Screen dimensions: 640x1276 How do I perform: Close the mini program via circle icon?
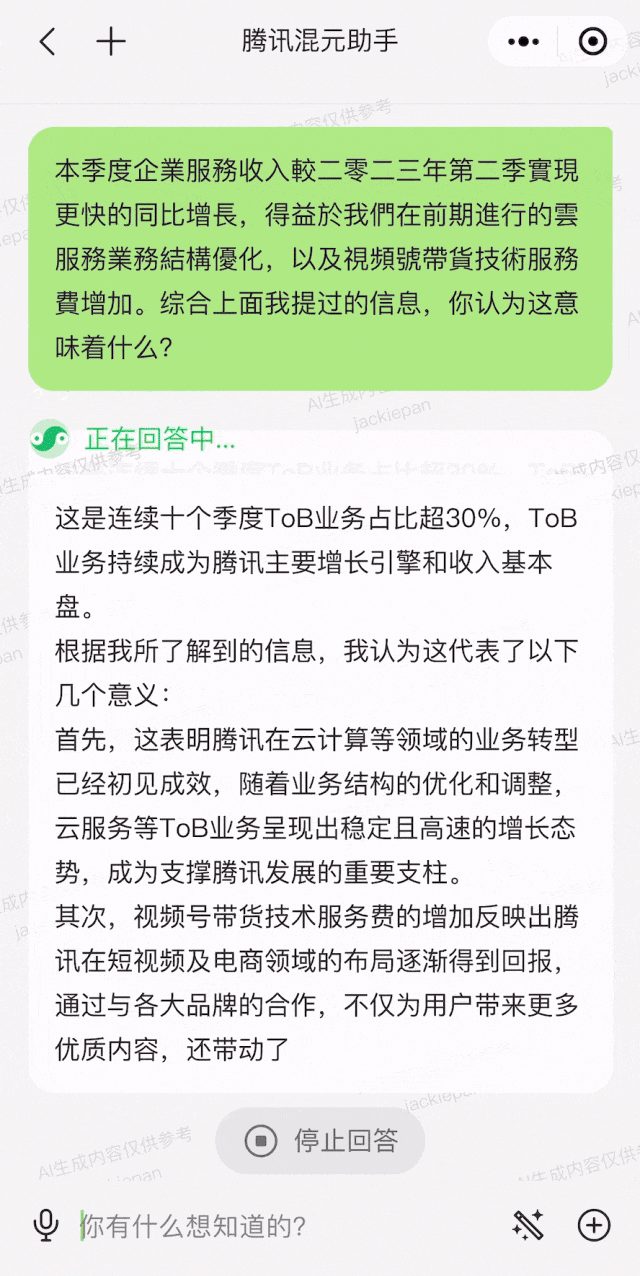click(593, 42)
